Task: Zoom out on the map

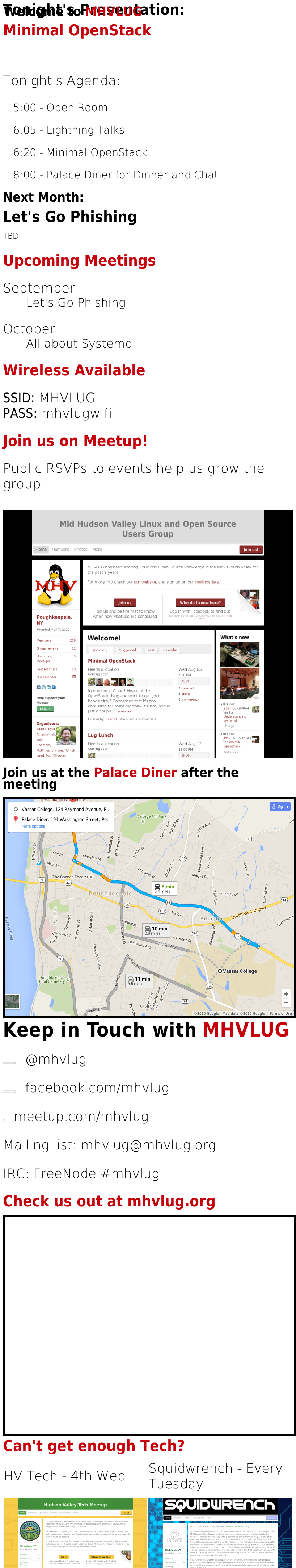Action: (286, 1002)
